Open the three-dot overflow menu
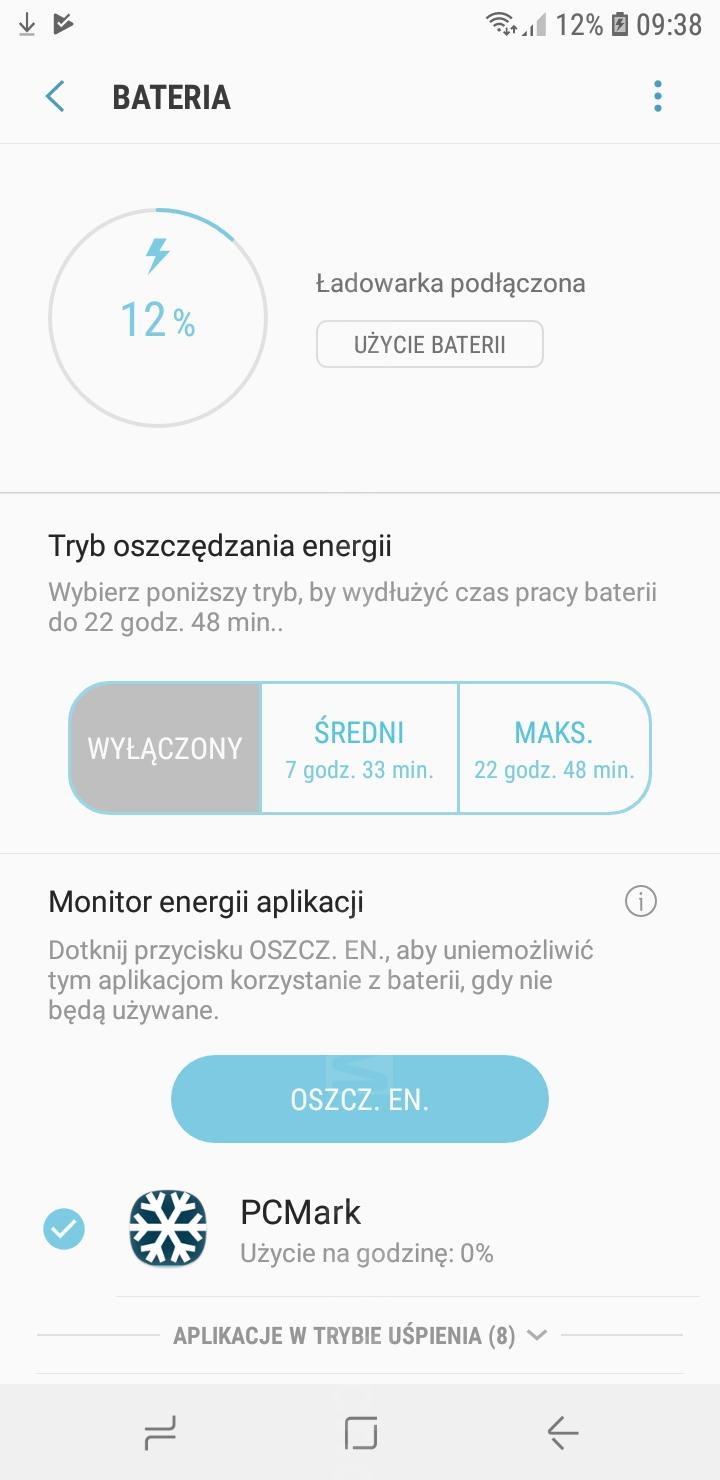Viewport: 720px width, 1480px height. (x=657, y=97)
